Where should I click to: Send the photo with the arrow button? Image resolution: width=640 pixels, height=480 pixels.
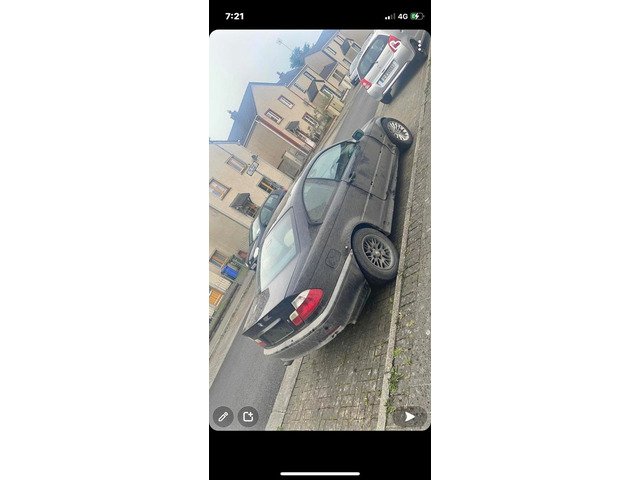coord(409,416)
